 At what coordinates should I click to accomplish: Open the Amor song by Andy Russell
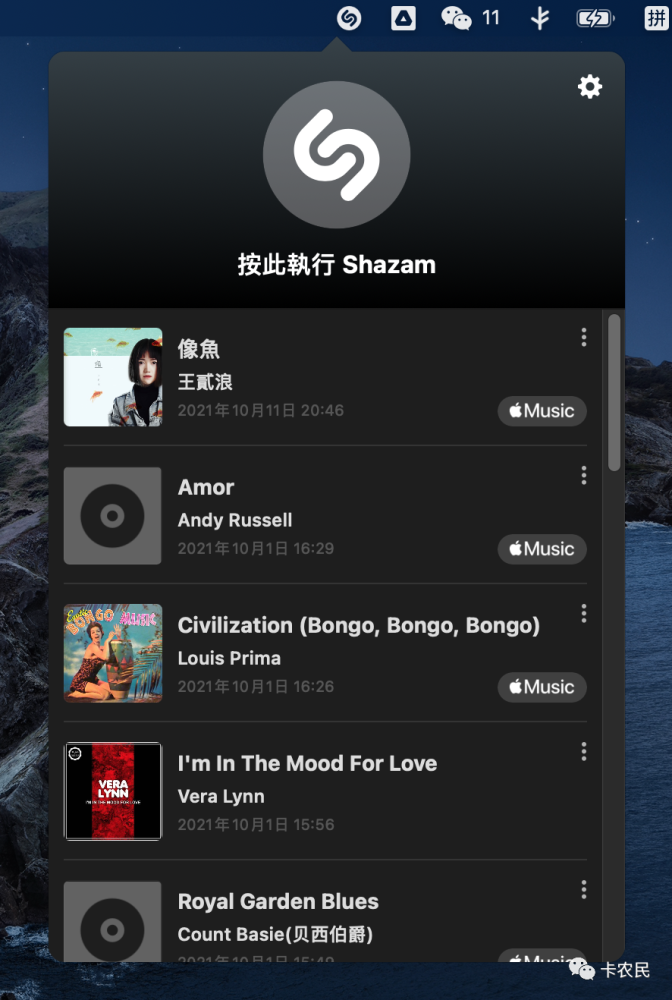click(x=206, y=488)
